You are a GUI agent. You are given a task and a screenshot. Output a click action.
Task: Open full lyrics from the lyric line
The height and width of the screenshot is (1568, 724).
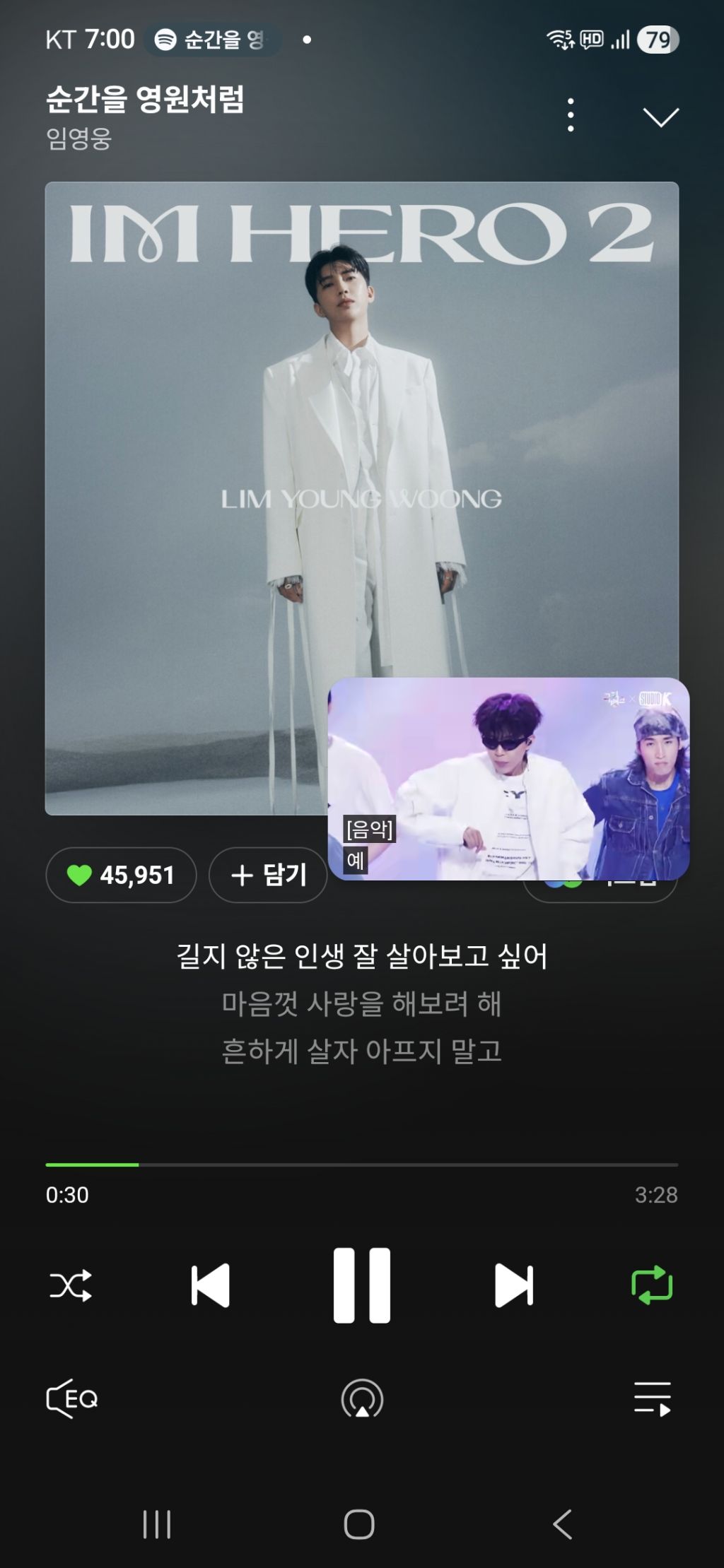point(362,956)
